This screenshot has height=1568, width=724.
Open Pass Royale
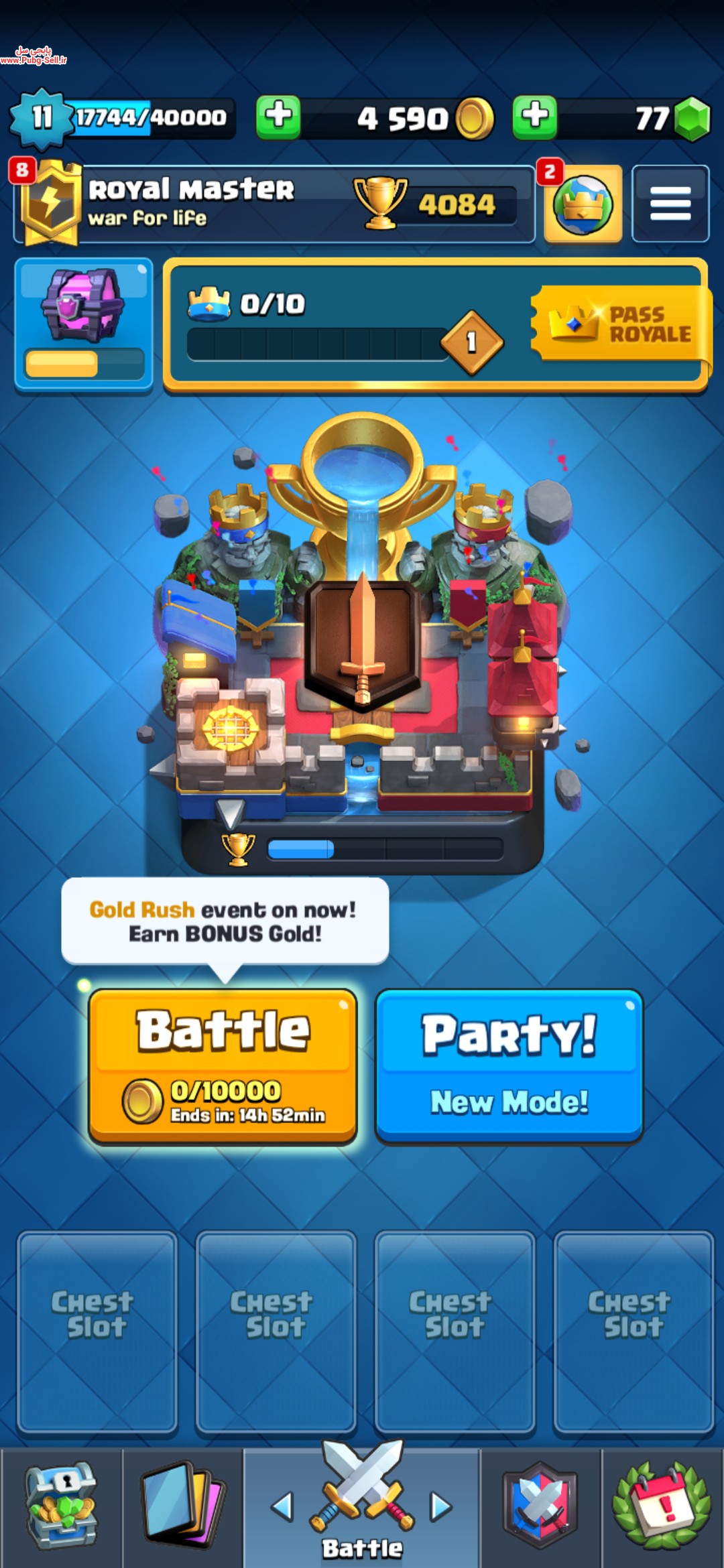[x=621, y=324]
